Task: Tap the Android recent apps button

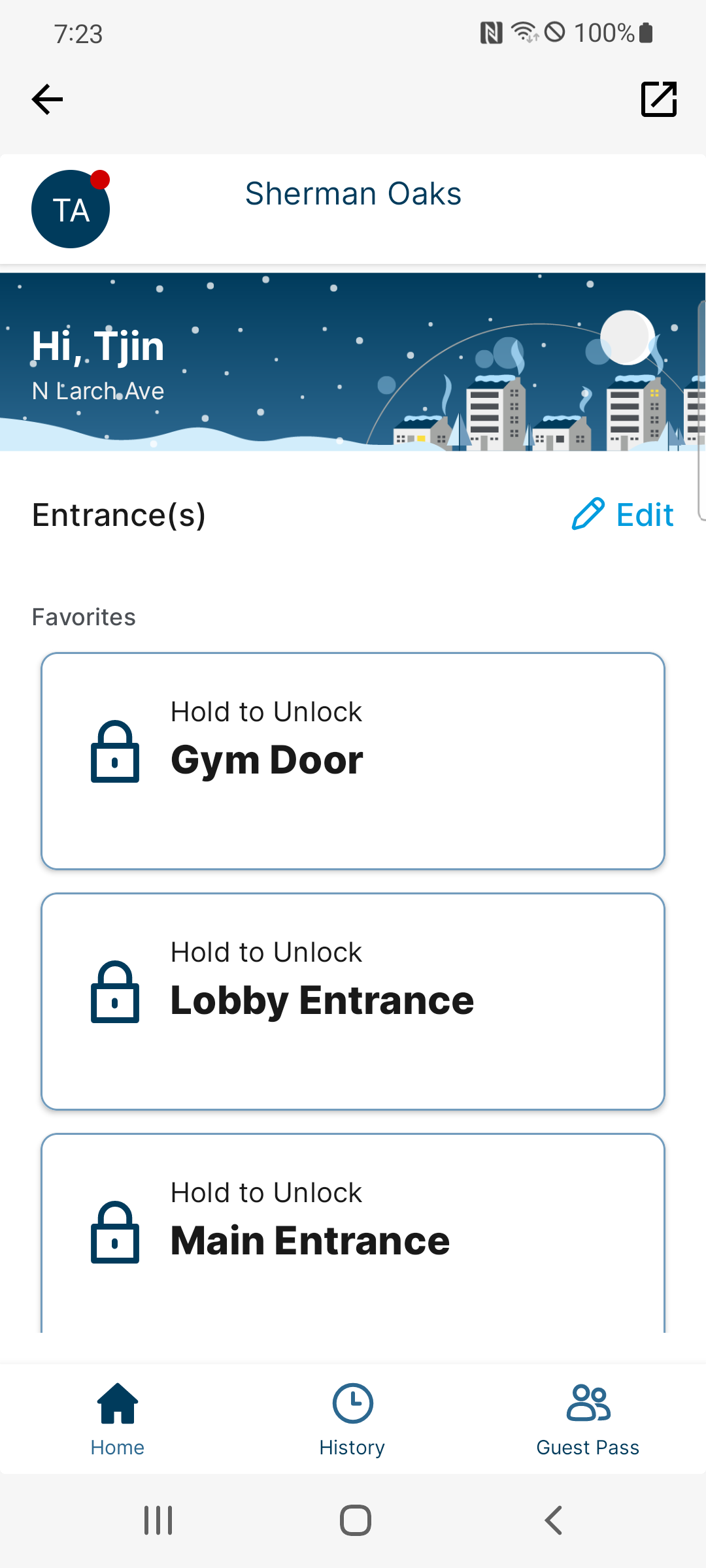Action: click(157, 1520)
